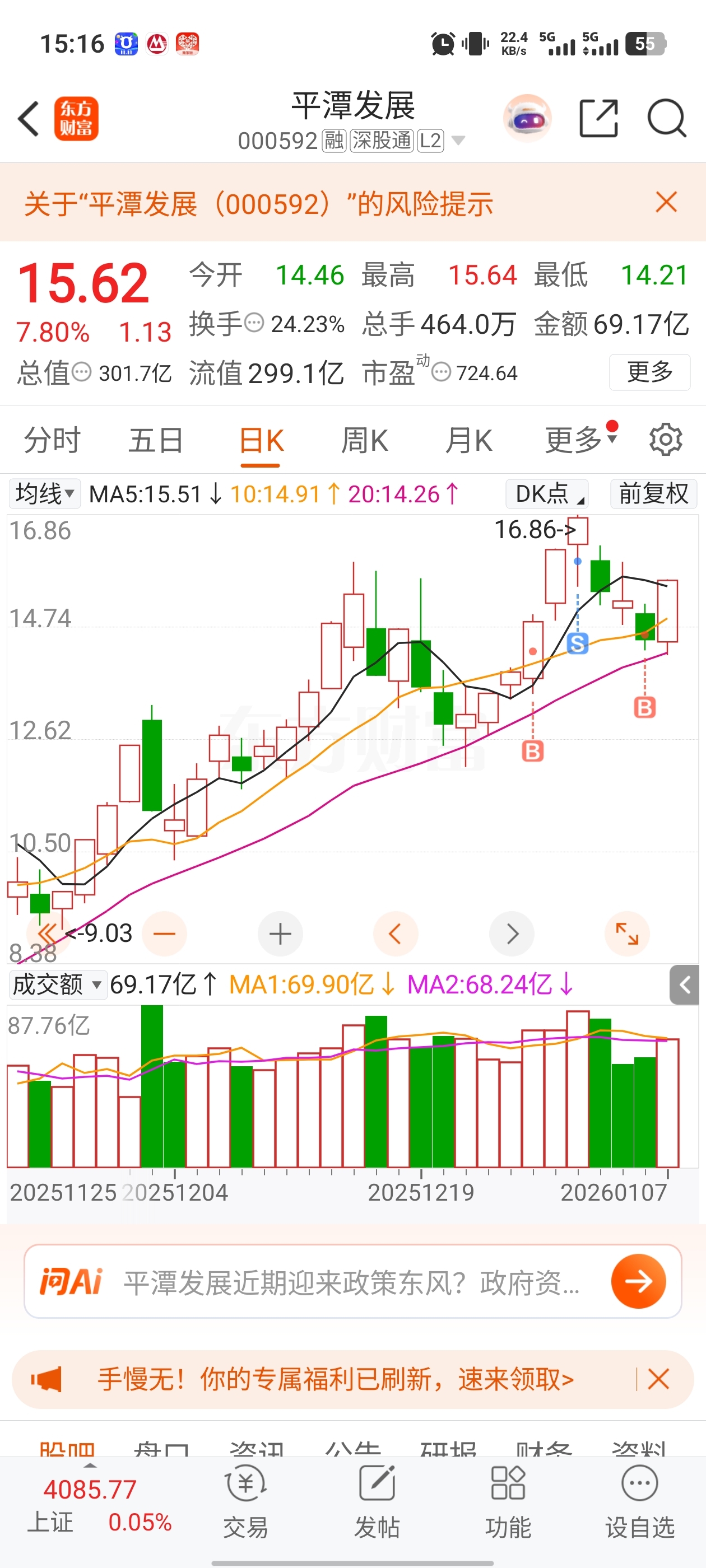
Task: Open the 更多 chart periods dropdown
Action: point(580,440)
